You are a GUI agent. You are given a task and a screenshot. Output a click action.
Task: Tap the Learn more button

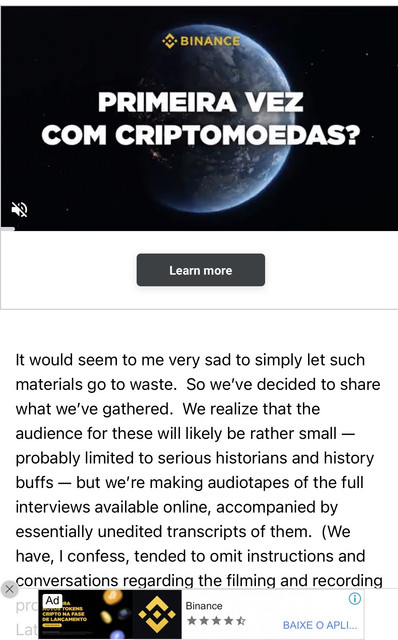pos(200,270)
